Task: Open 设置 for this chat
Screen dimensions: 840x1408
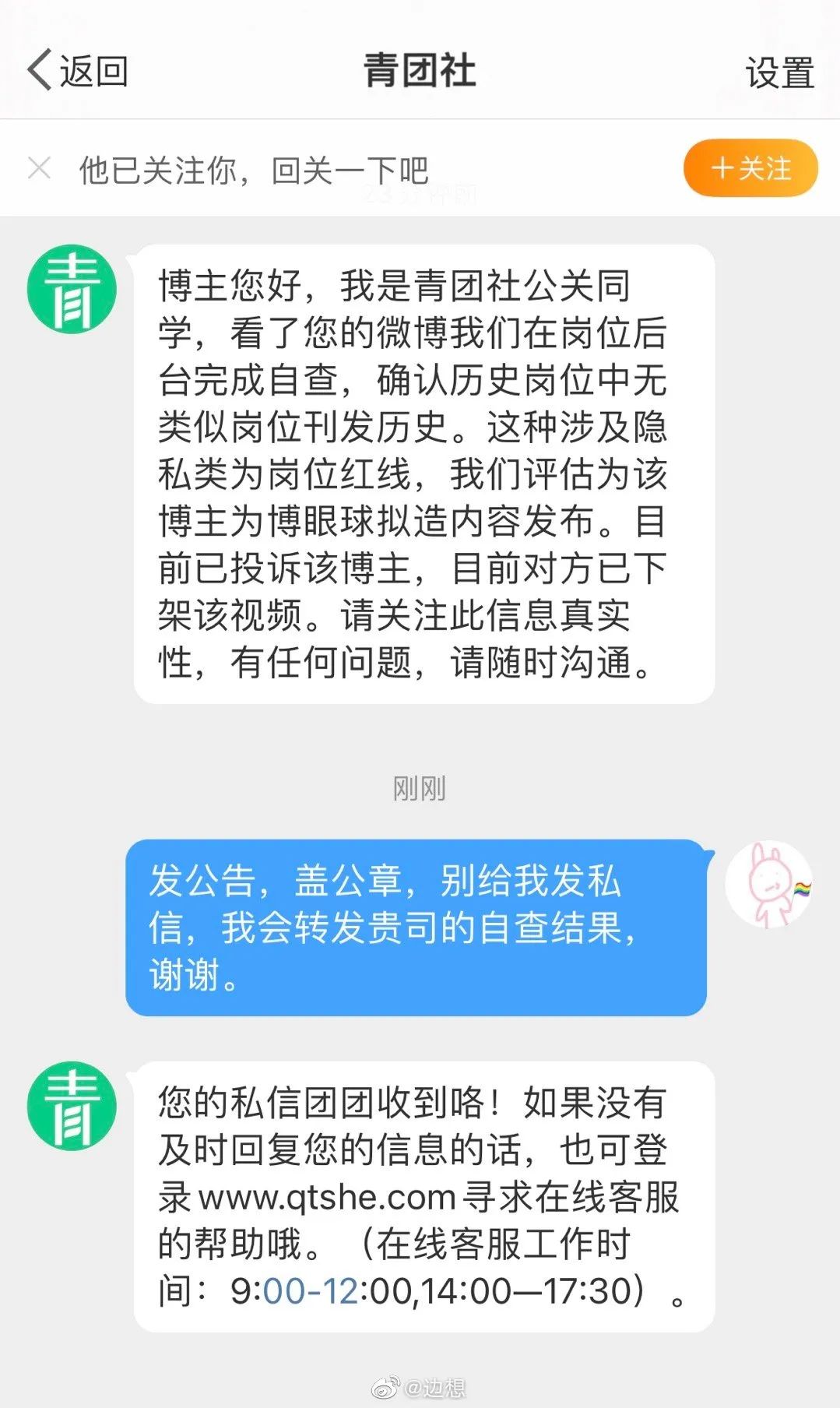Action: pos(779,72)
